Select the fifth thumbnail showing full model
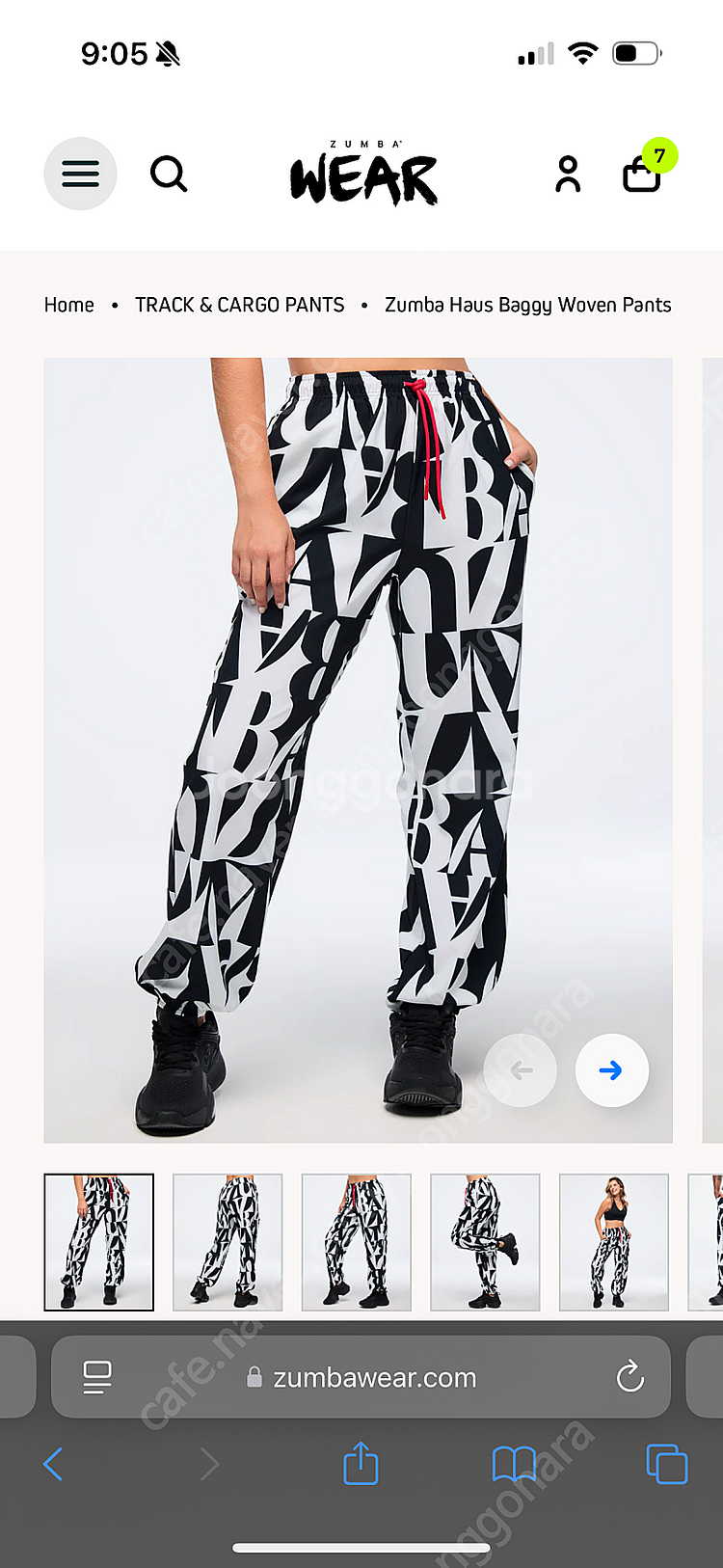 click(614, 1241)
